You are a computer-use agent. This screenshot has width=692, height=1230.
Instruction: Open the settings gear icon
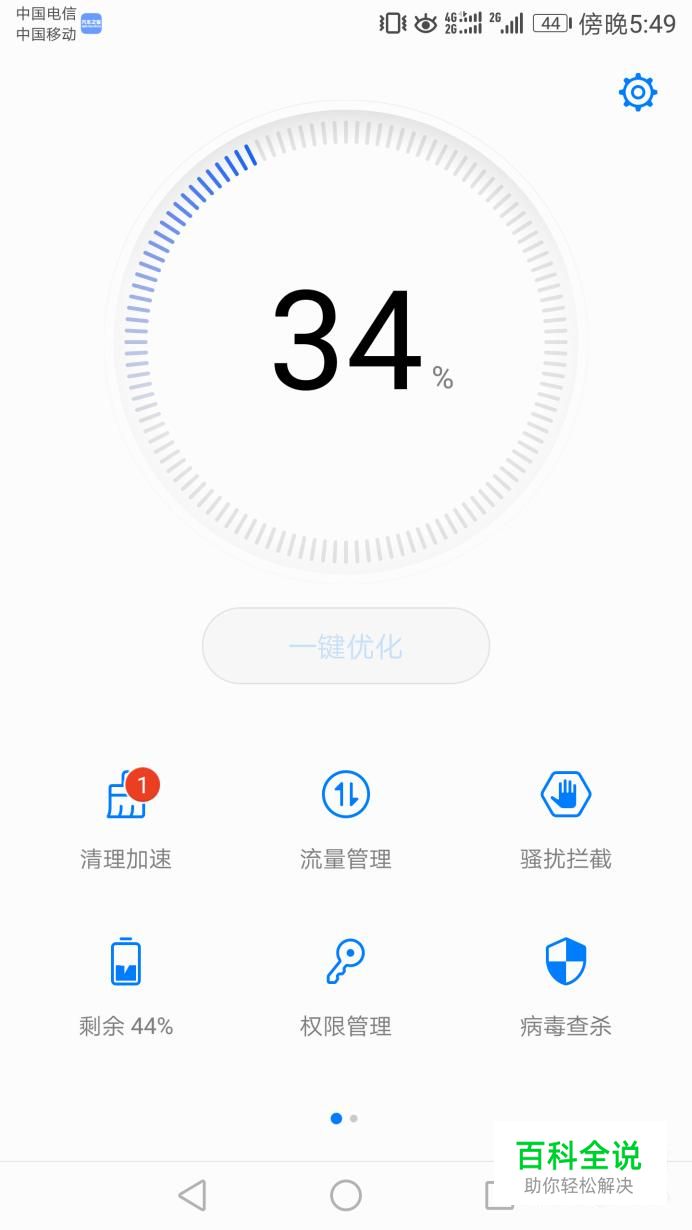point(637,93)
